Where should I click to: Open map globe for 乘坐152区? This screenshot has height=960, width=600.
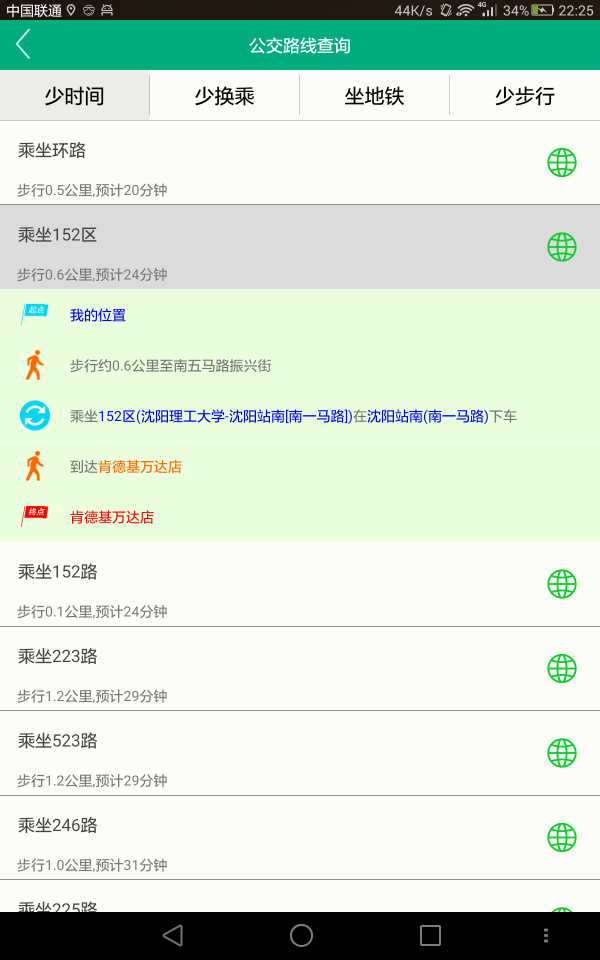coord(562,246)
